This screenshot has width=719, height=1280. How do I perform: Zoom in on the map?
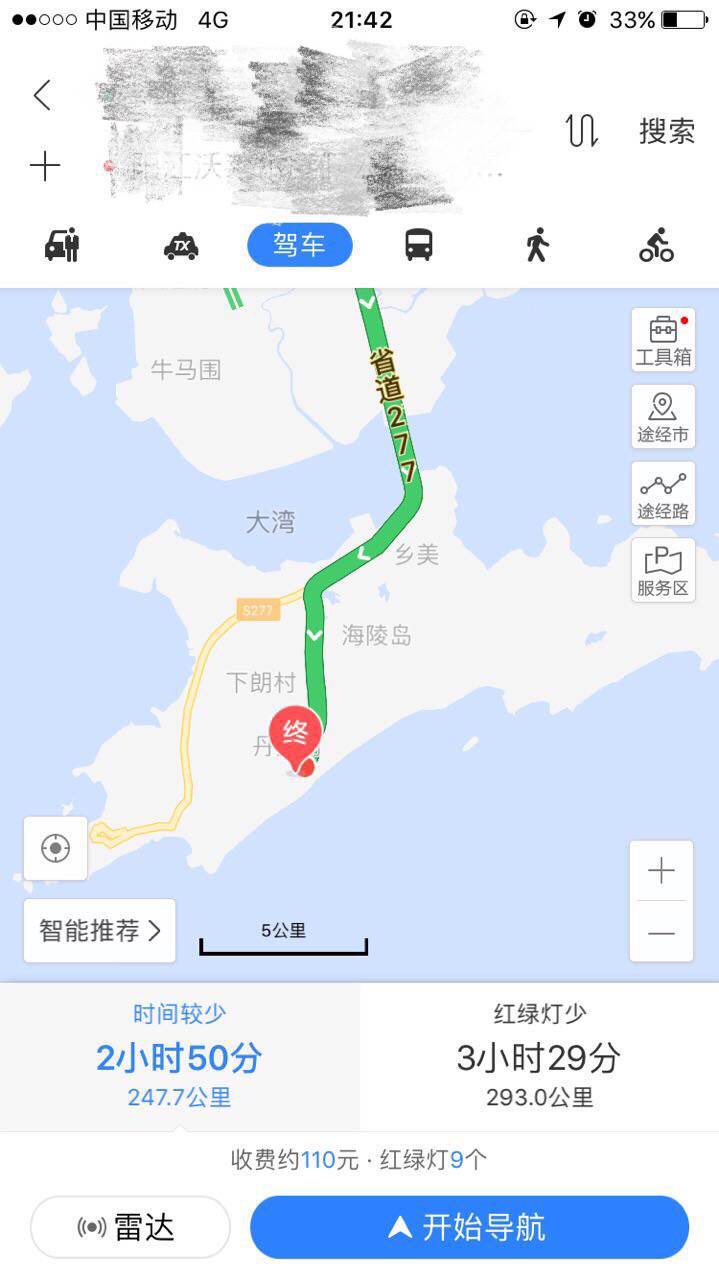[x=661, y=871]
